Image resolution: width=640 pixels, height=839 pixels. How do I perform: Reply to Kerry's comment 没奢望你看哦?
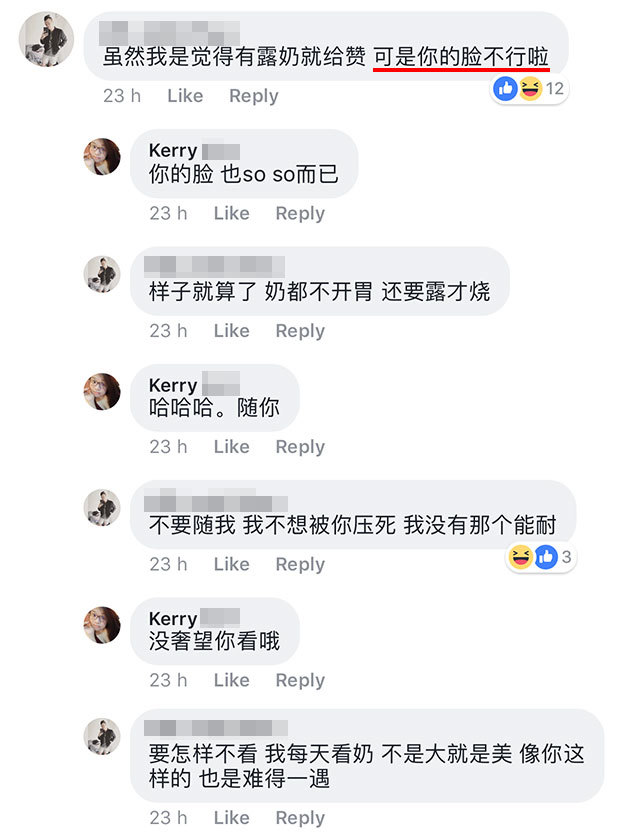(x=300, y=680)
